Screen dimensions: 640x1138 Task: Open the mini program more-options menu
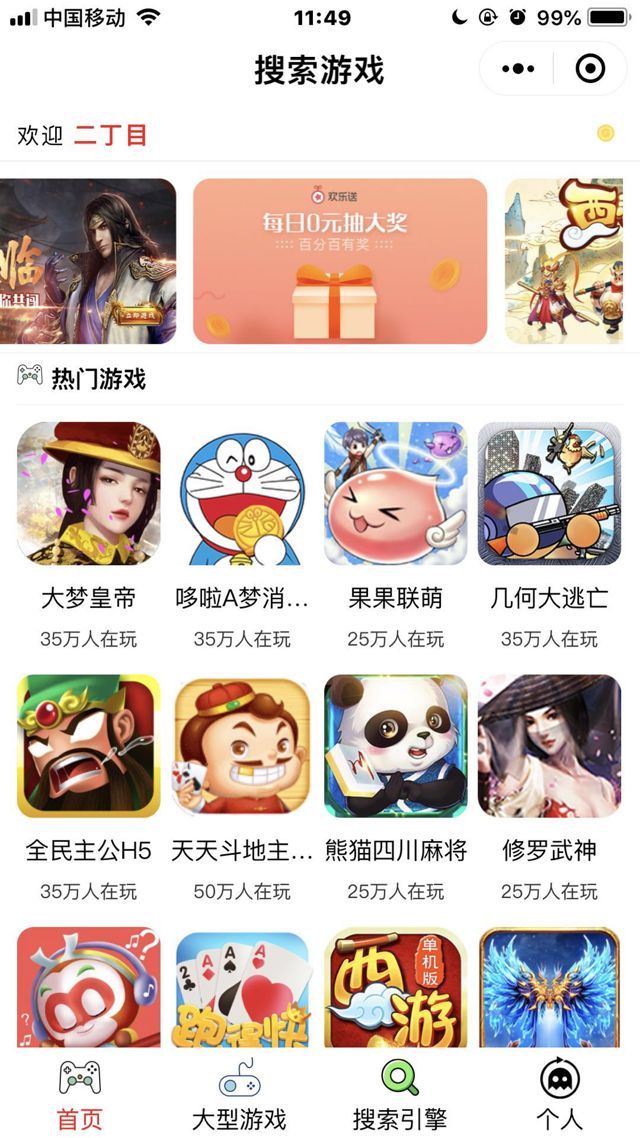[x=517, y=69]
